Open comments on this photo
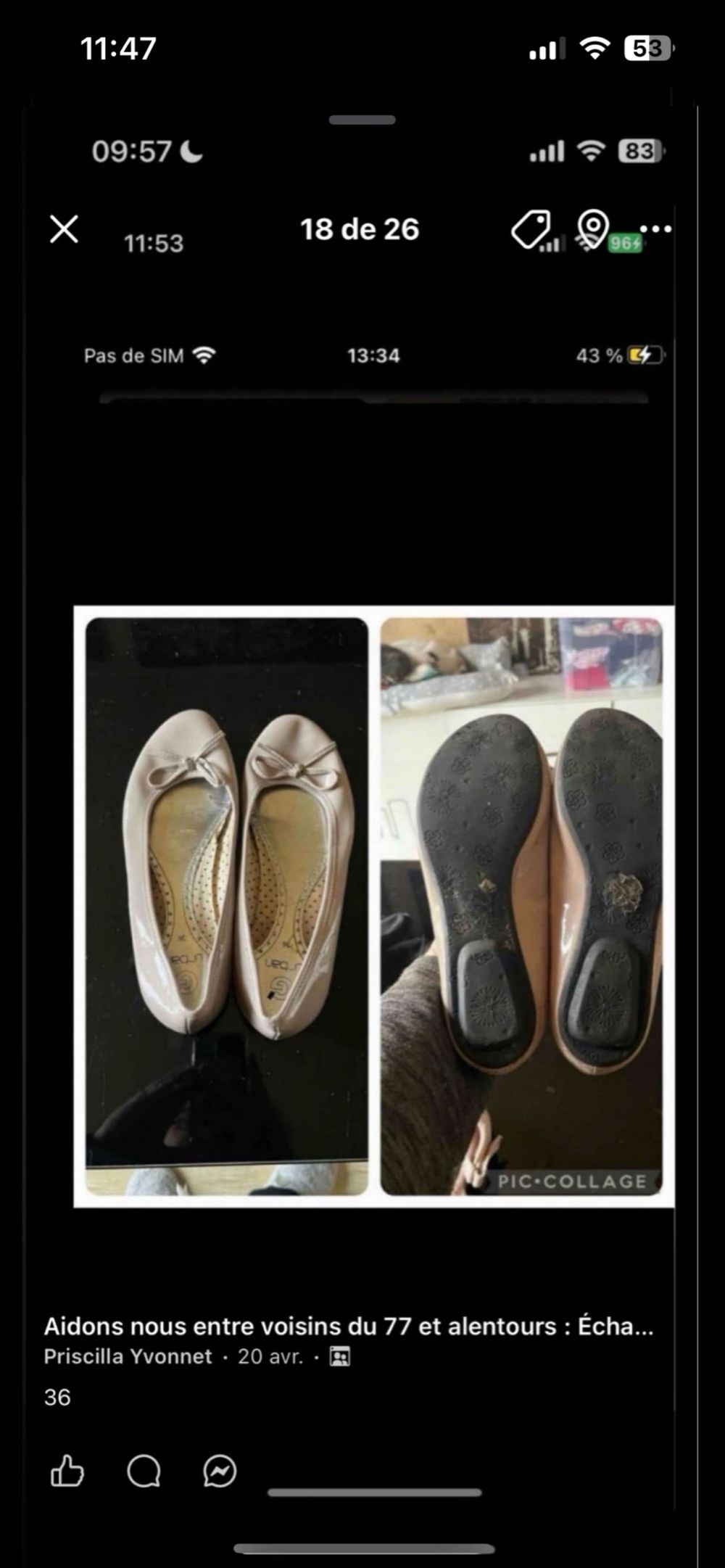725x1568 pixels. [144, 1472]
